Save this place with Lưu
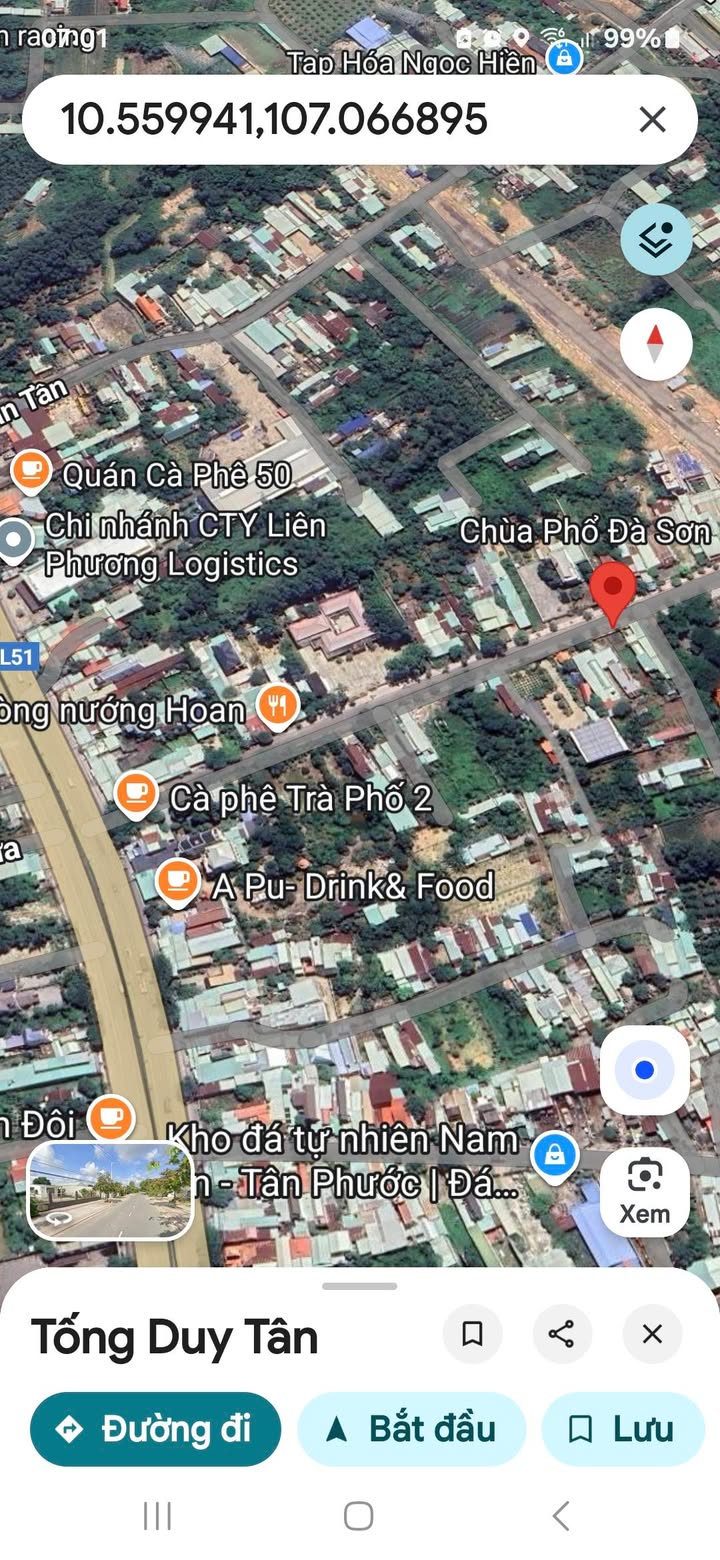 [x=622, y=1429]
